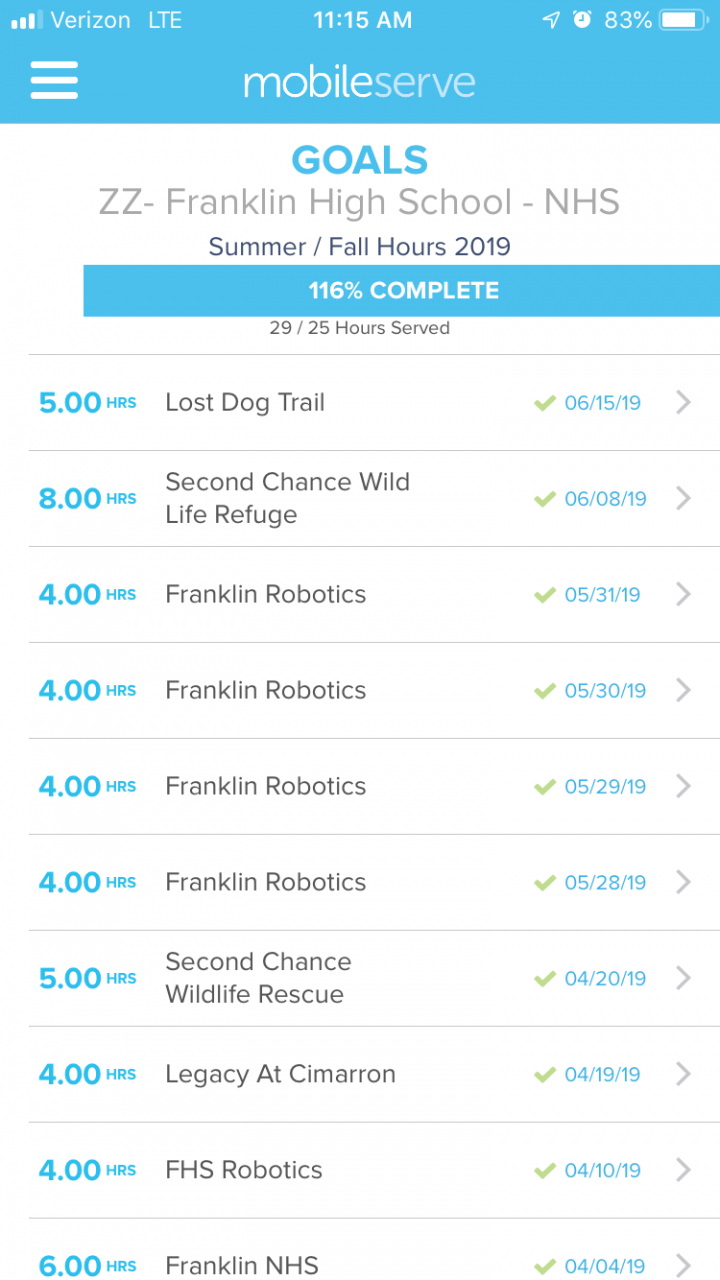The image size is (720, 1280).
Task: Select Franklin Robotics entry from 05/30/19
Action: pos(360,690)
